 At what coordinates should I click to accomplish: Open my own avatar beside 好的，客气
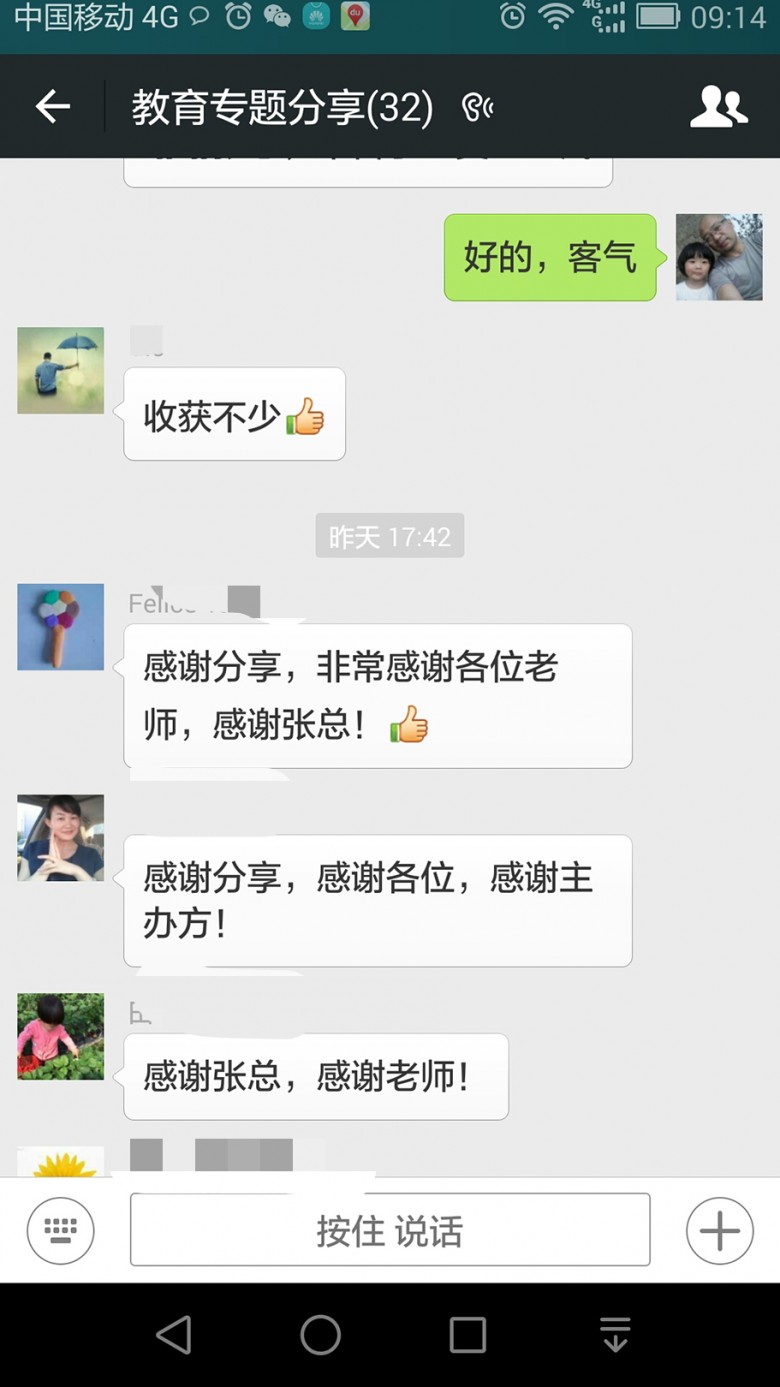pyautogui.click(x=719, y=257)
